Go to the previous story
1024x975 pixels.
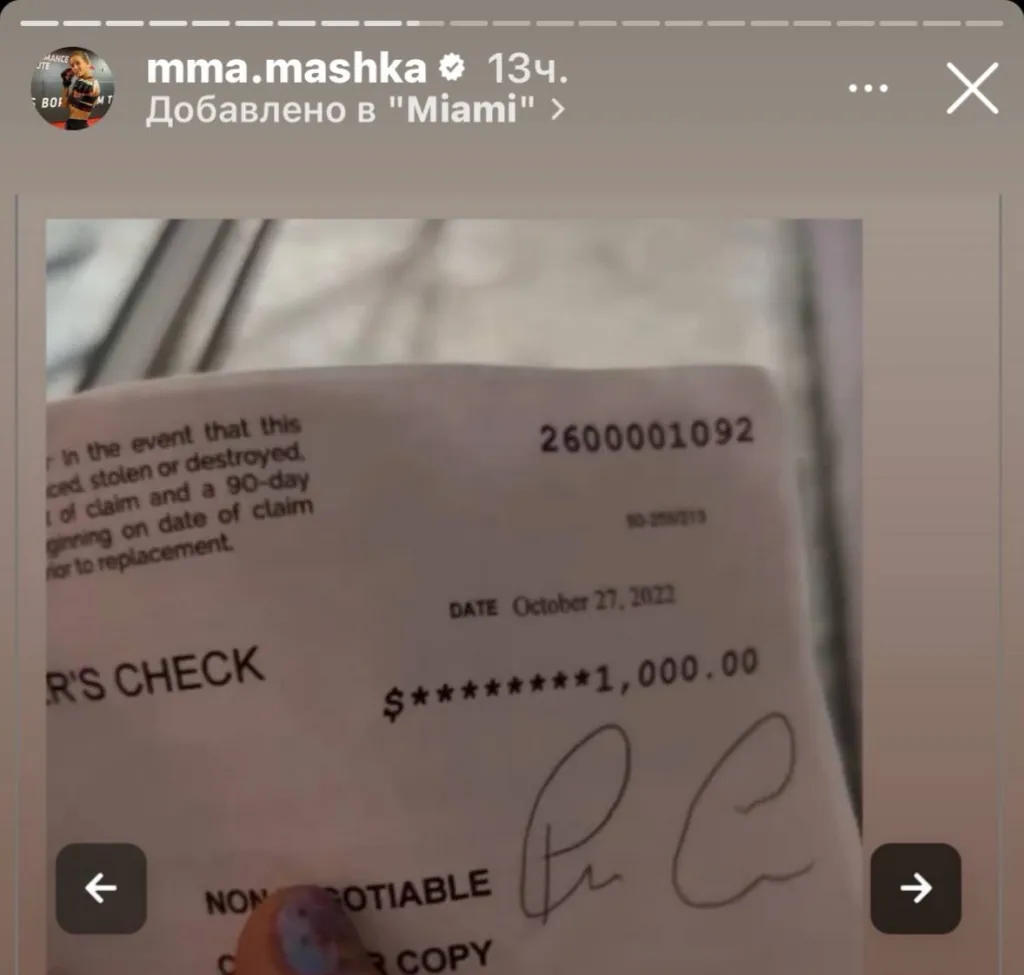[x=100, y=888]
